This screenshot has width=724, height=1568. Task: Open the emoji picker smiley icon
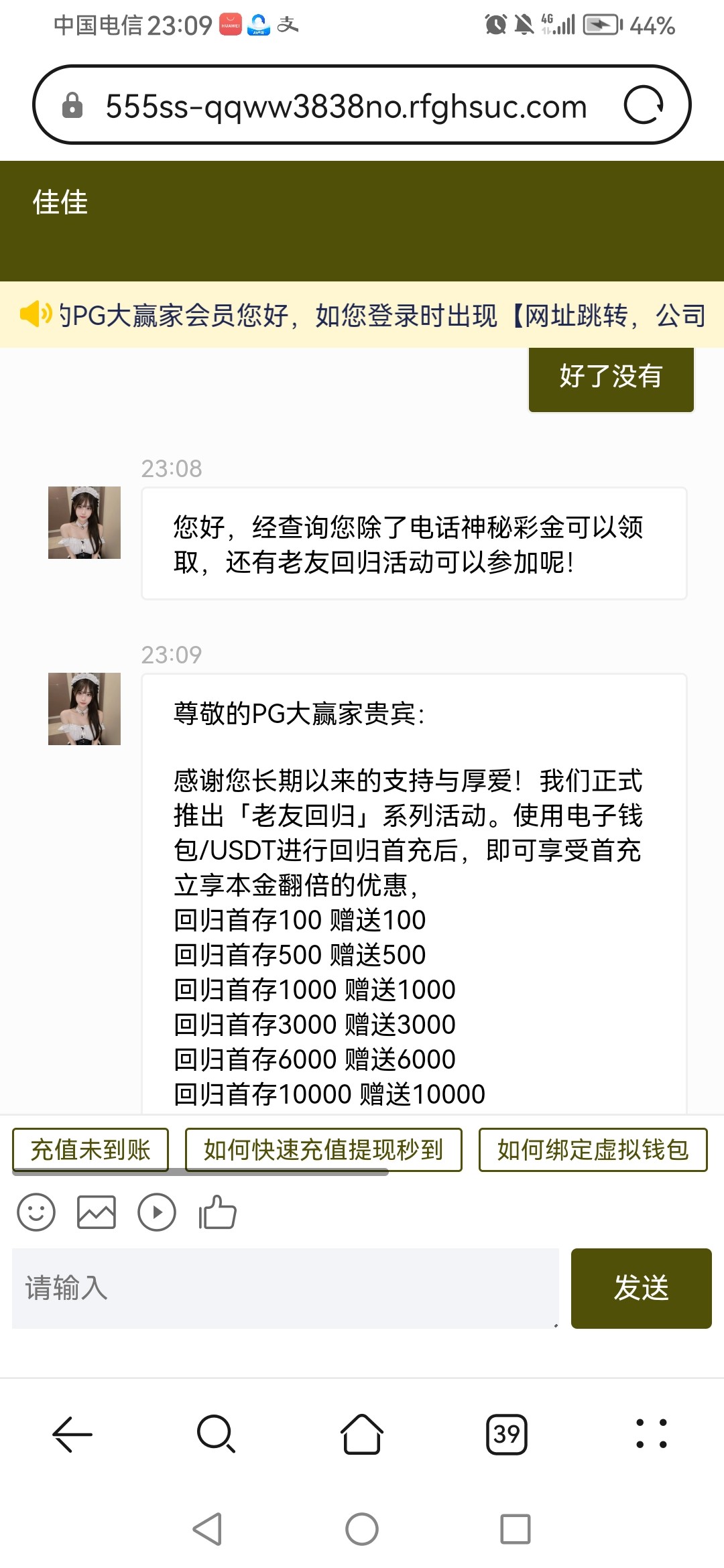pyautogui.click(x=36, y=1212)
